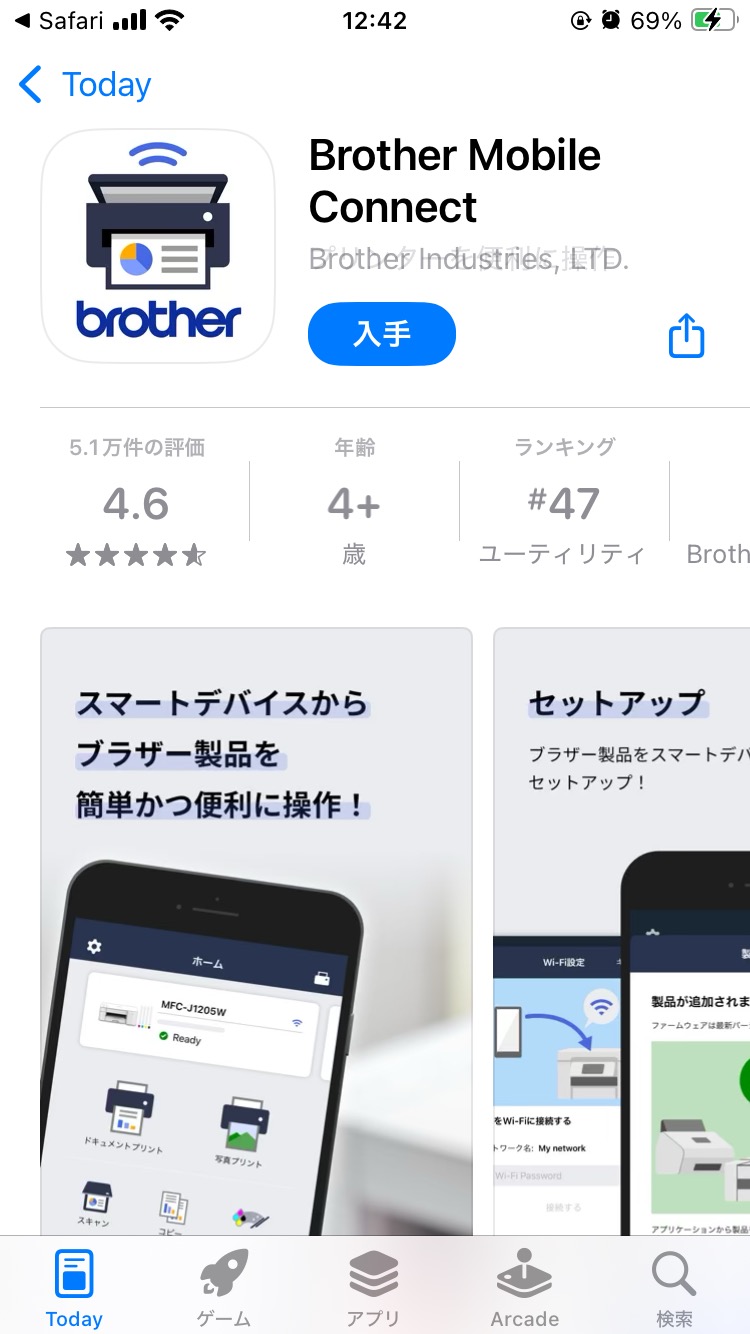
Task: Open the セットアップ preview screenshot
Action: 622,930
